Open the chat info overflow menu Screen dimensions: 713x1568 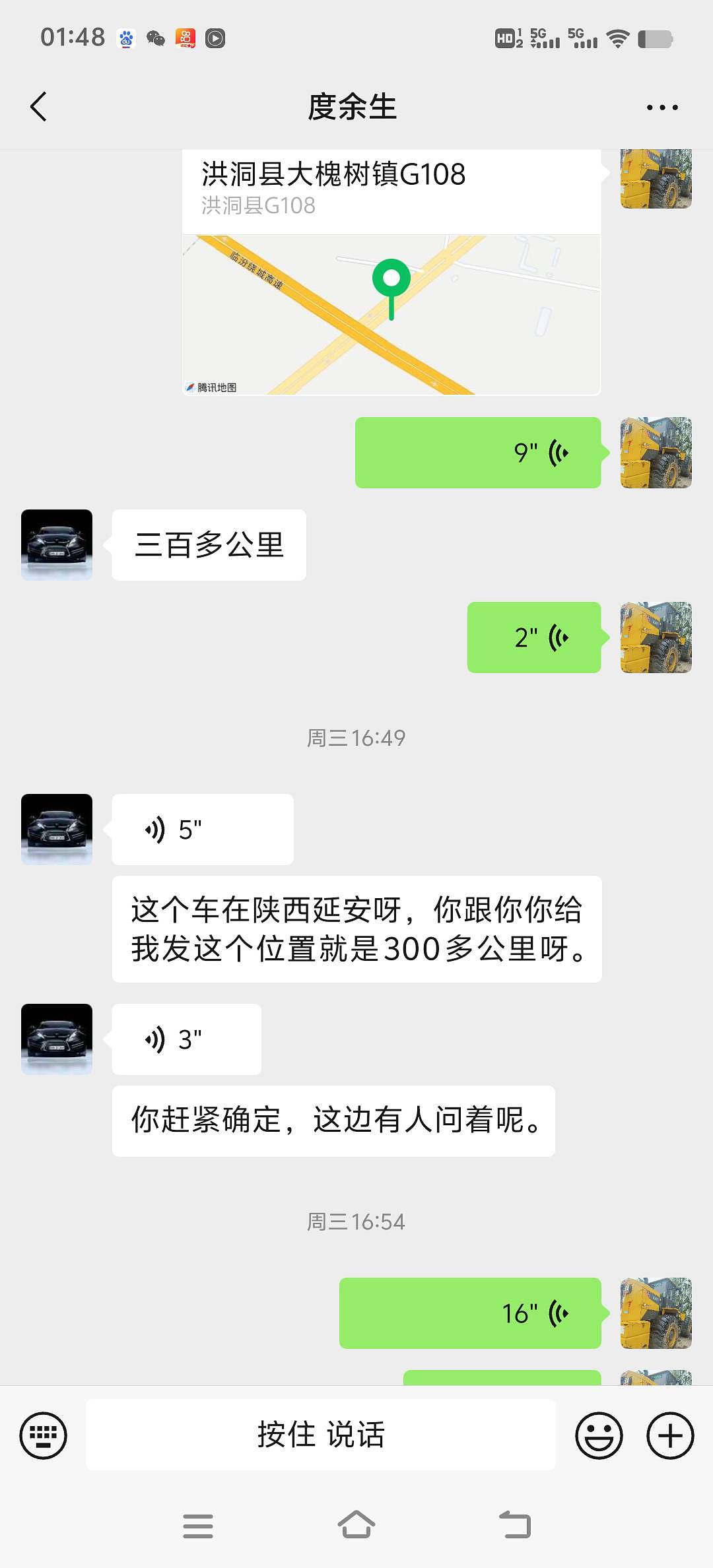click(x=662, y=108)
